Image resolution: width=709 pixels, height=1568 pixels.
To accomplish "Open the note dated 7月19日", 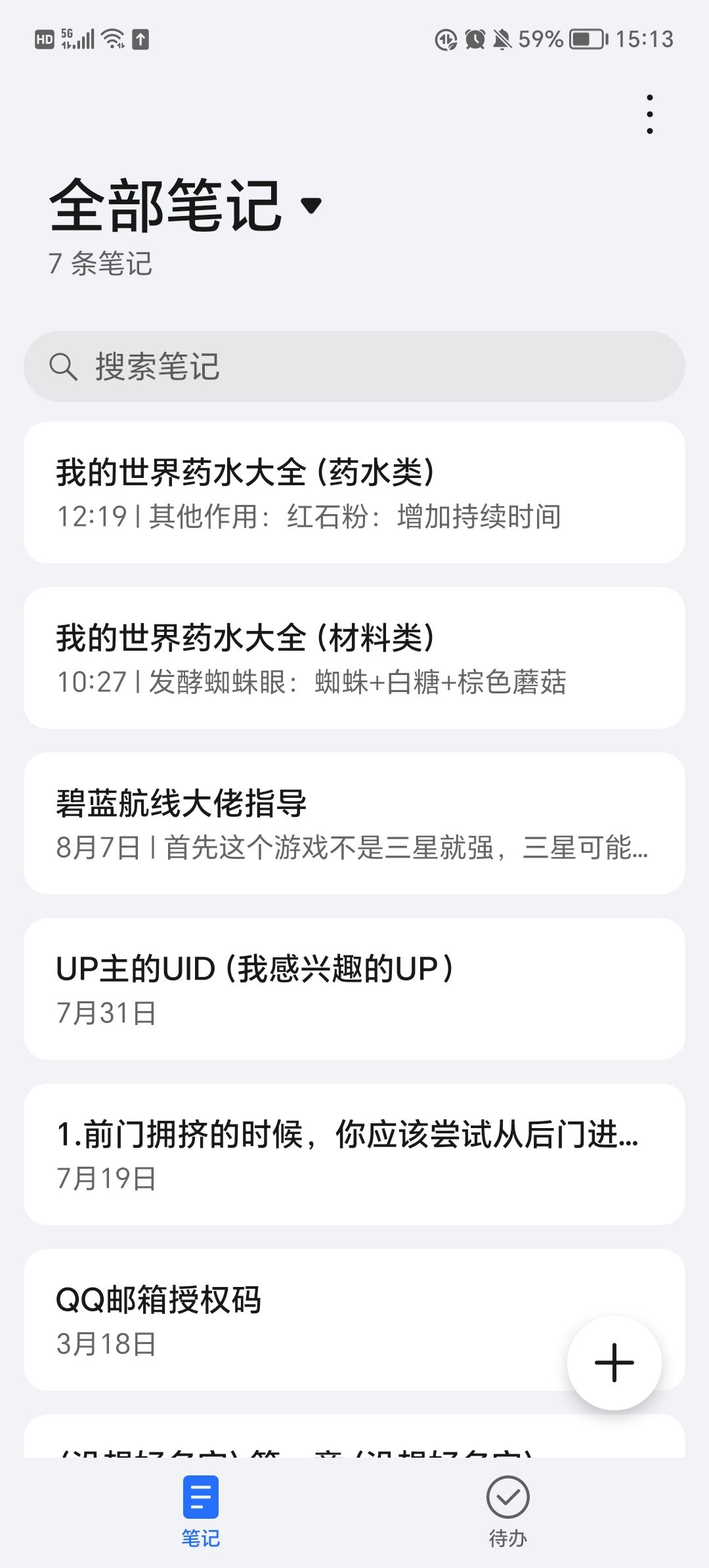I will pyautogui.click(x=354, y=1154).
